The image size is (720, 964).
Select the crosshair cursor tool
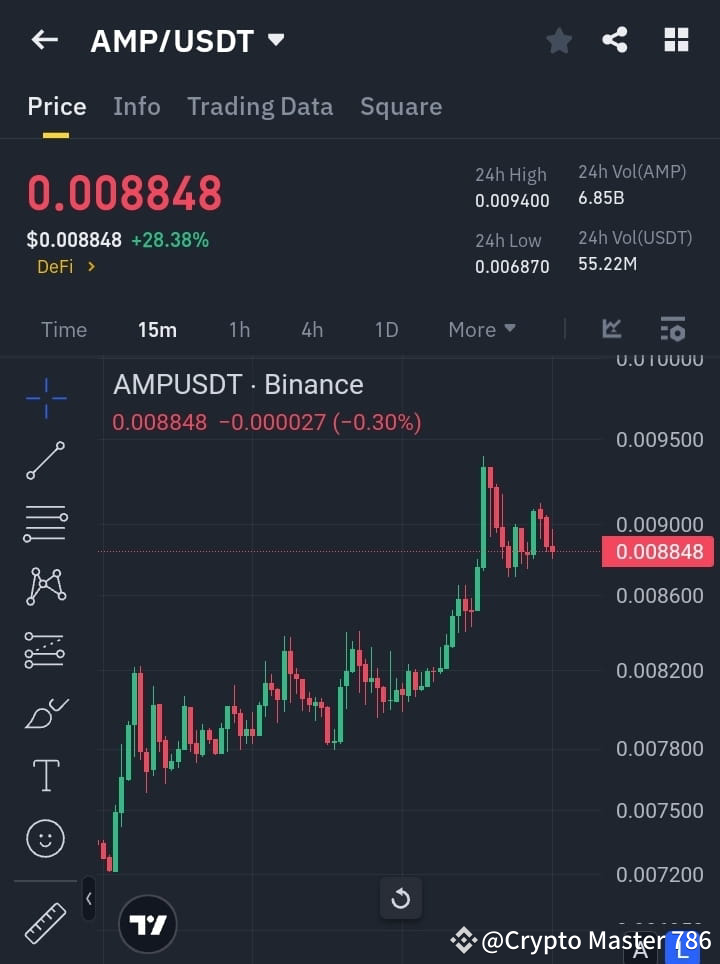point(45,399)
